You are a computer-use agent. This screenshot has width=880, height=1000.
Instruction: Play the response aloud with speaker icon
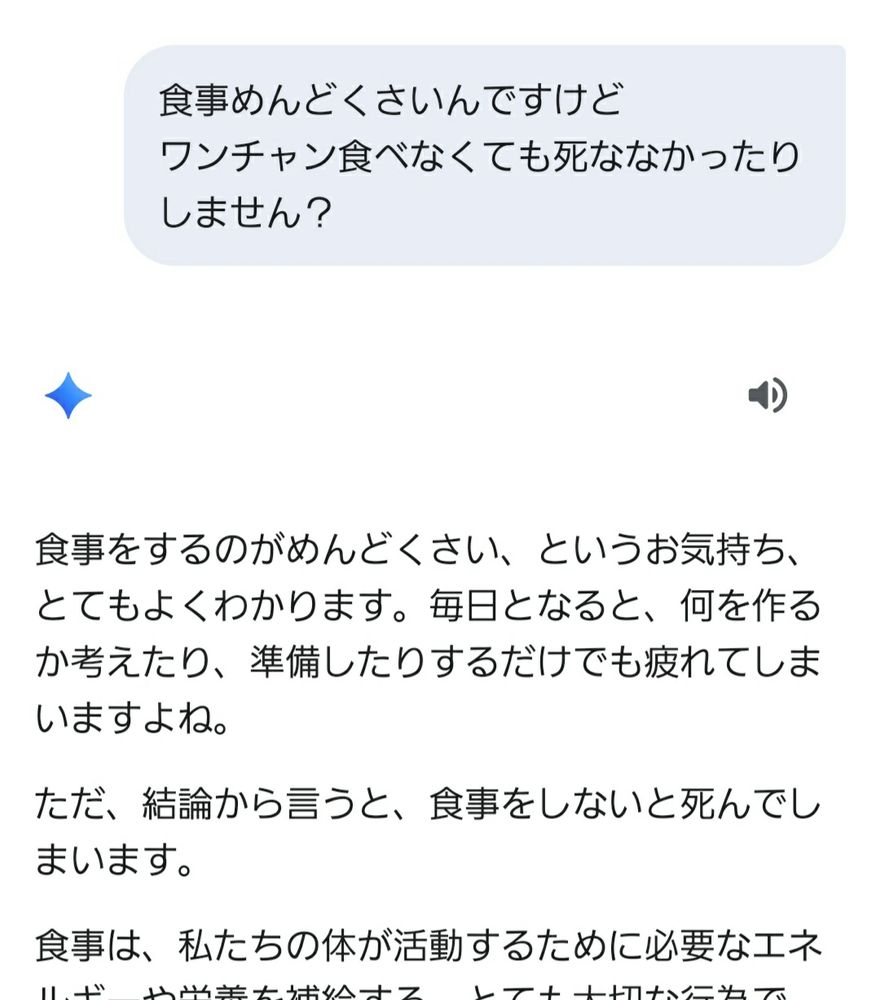768,395
